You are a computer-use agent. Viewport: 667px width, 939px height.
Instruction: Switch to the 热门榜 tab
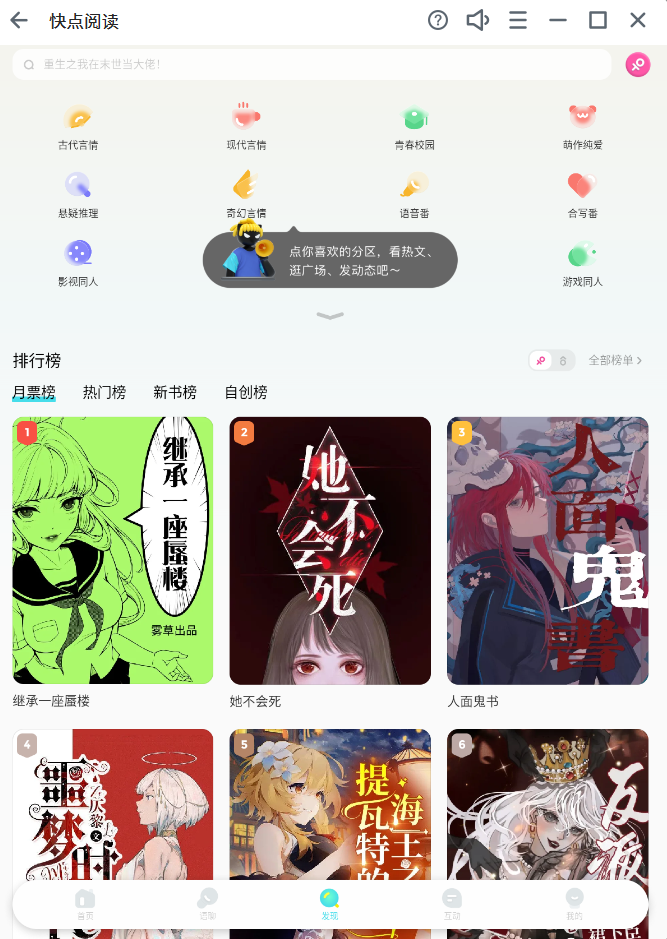(x=104, y=392)
